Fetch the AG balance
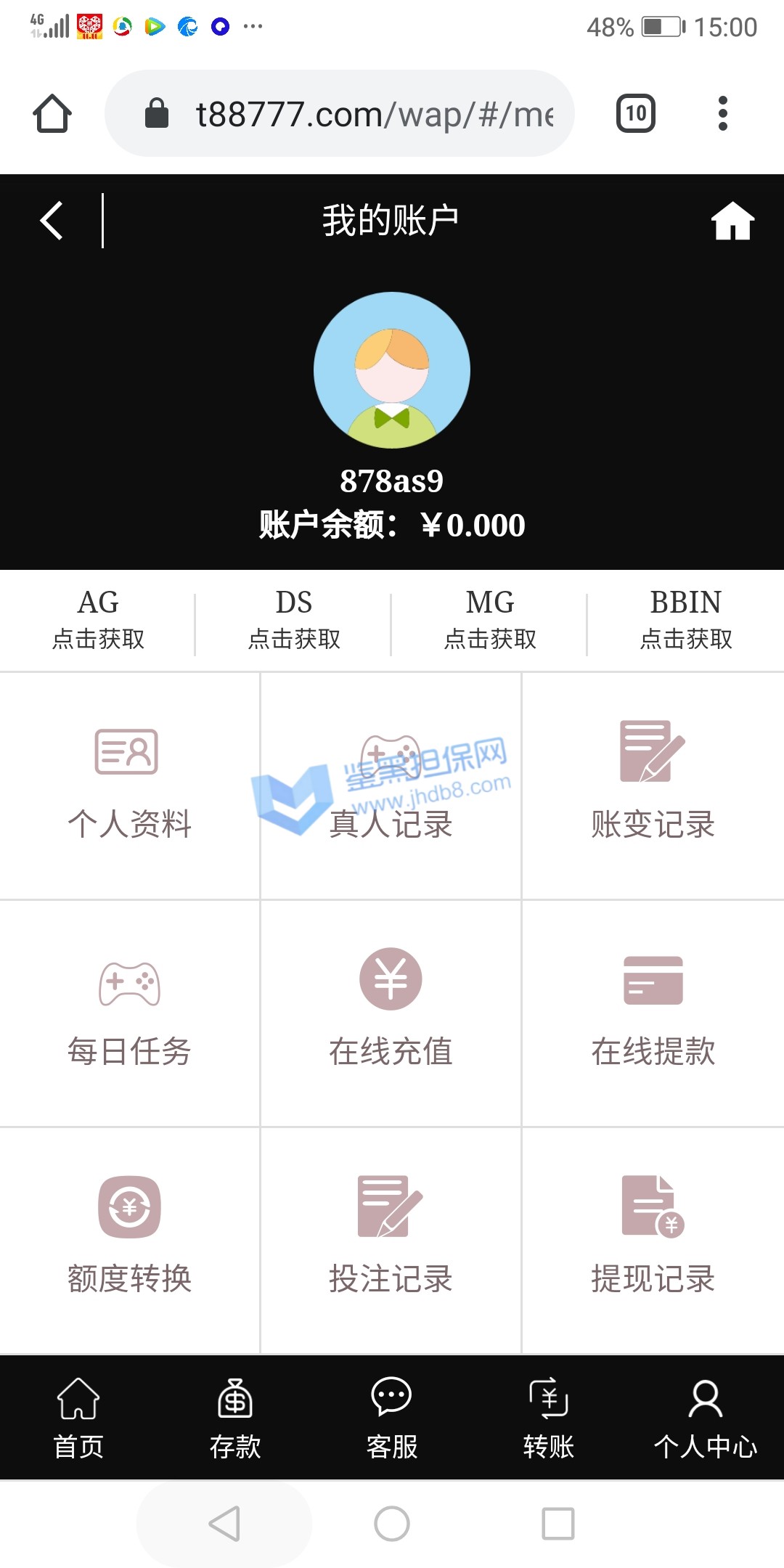This screenshot has height=1568, width=784. coord(98,619)
